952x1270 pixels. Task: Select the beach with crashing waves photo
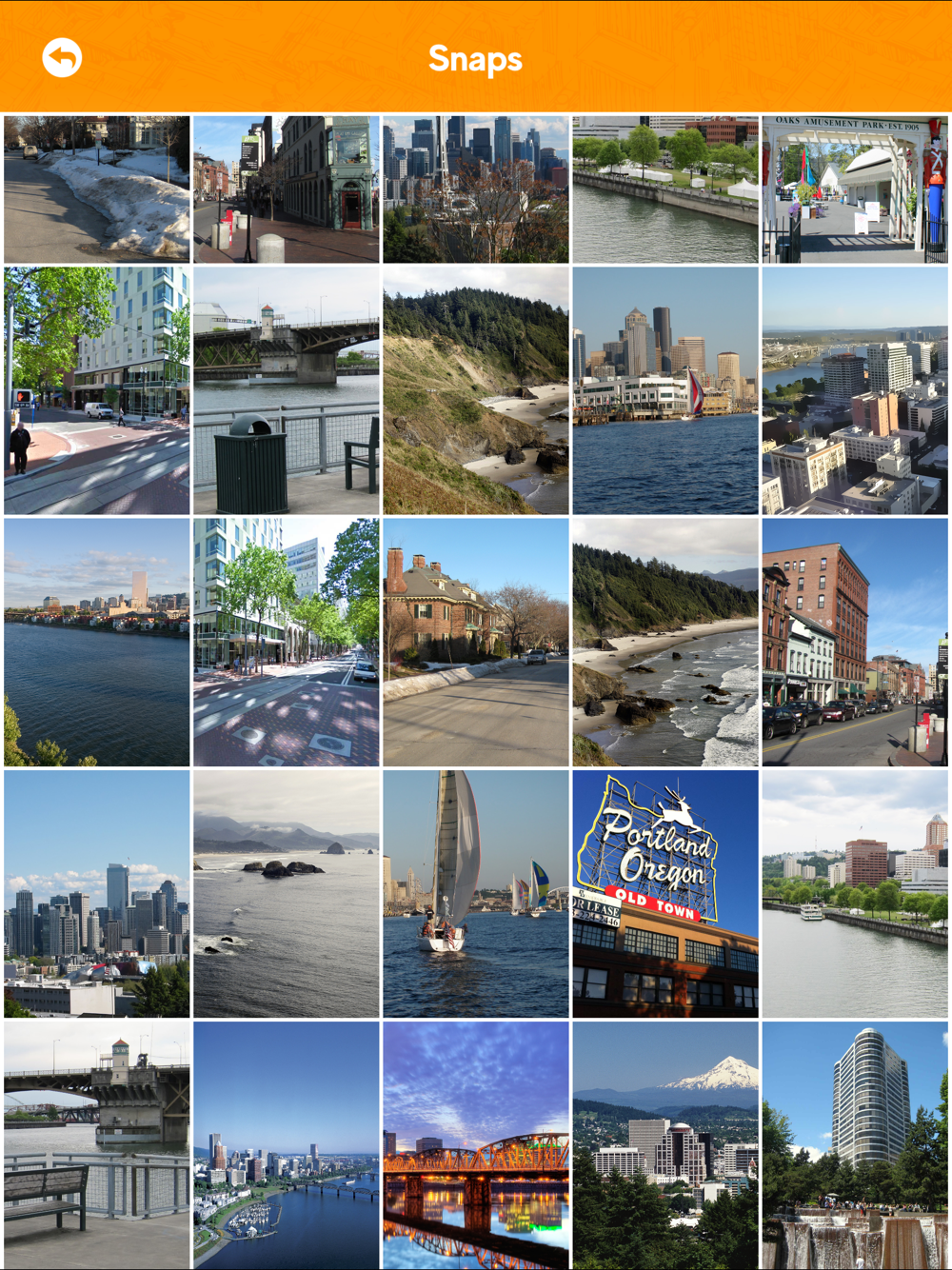point(665,643)
